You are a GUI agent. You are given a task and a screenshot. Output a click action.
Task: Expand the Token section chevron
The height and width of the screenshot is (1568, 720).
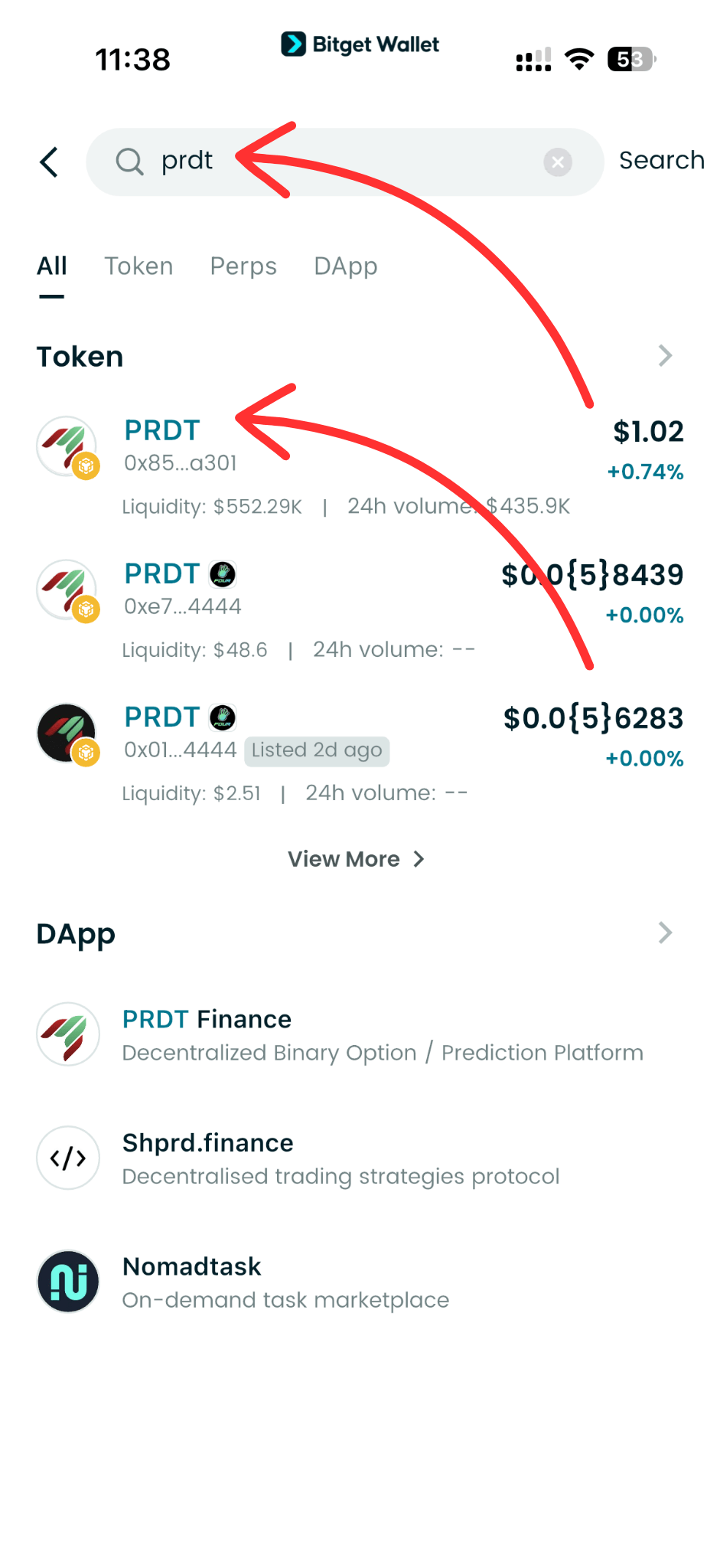(666, 354)
